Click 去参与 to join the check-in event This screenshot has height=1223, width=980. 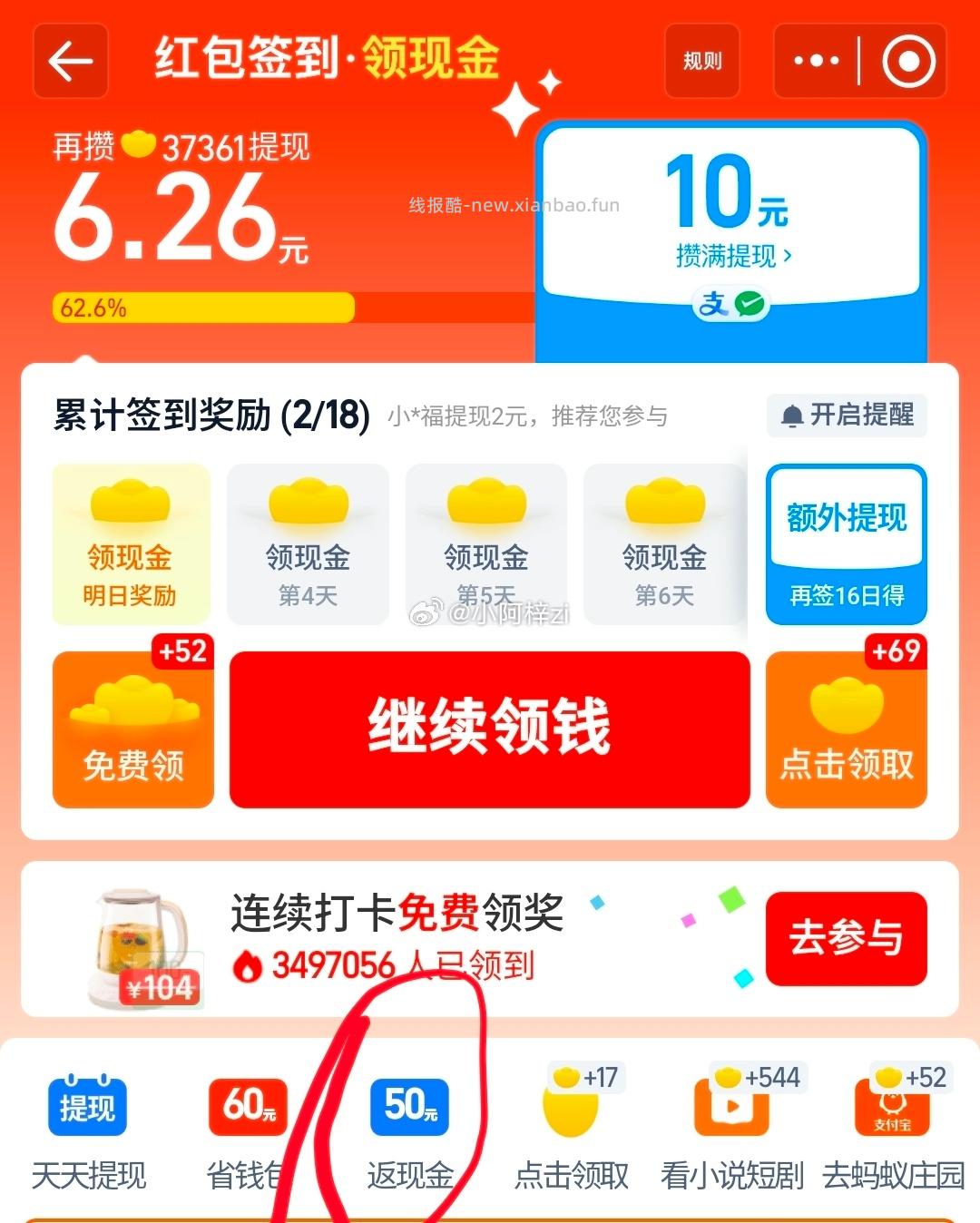(846, 939)
